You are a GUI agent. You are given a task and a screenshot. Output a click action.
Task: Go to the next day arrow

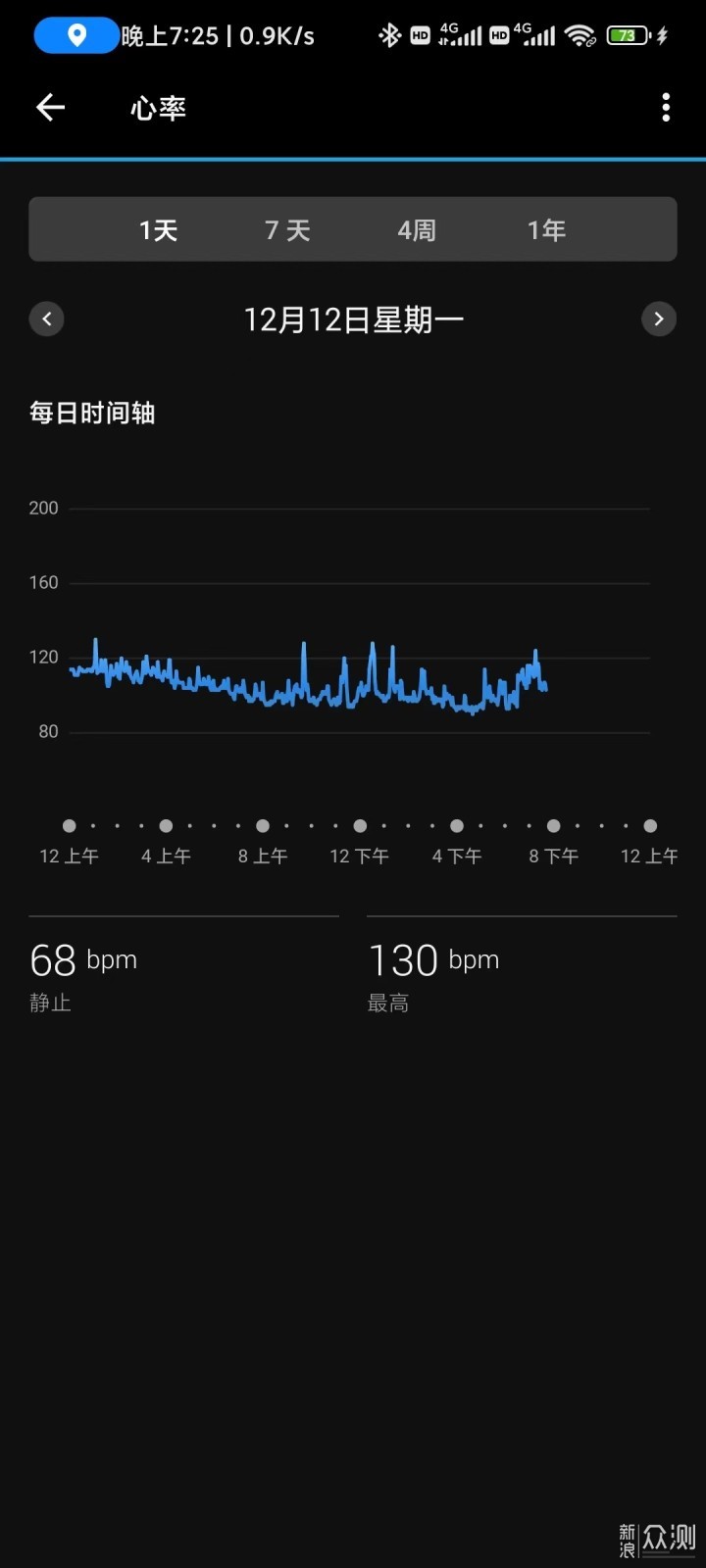(659, 318)
